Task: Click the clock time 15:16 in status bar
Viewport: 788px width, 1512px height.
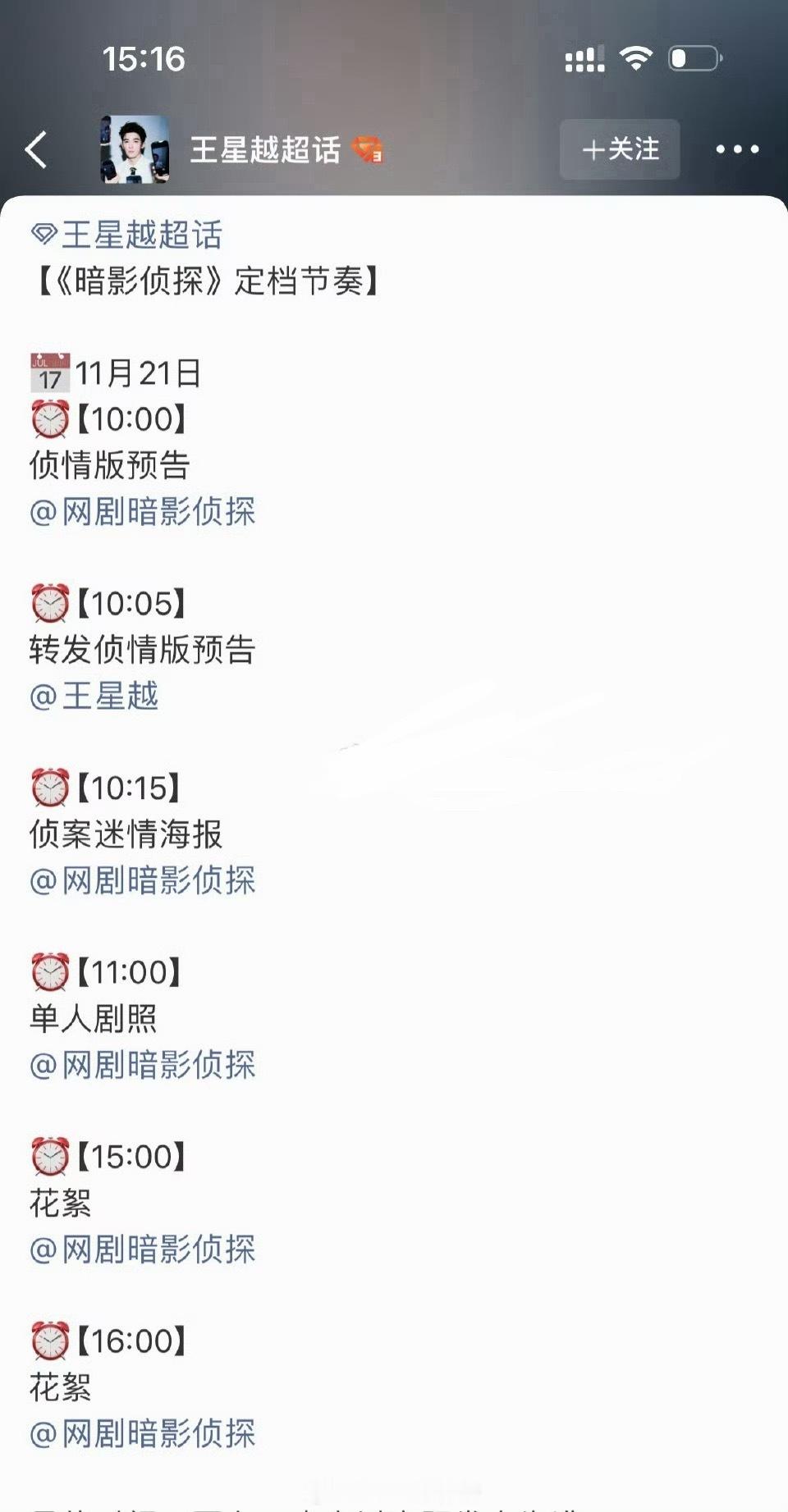Action: 143,58
